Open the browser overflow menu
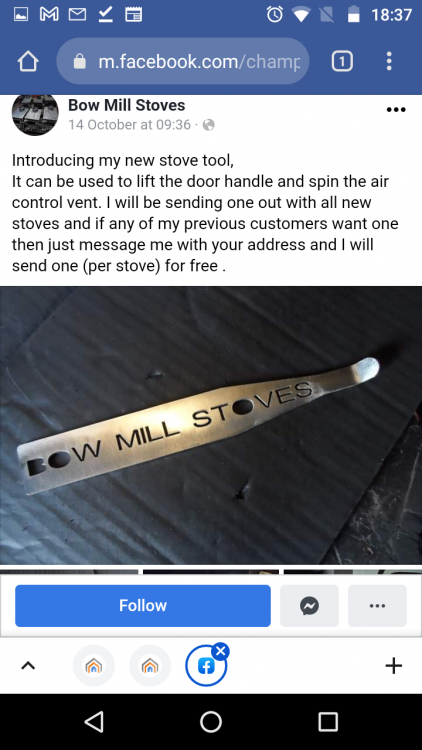The width and height of the screenshot is (422, 750). point(389,62)
